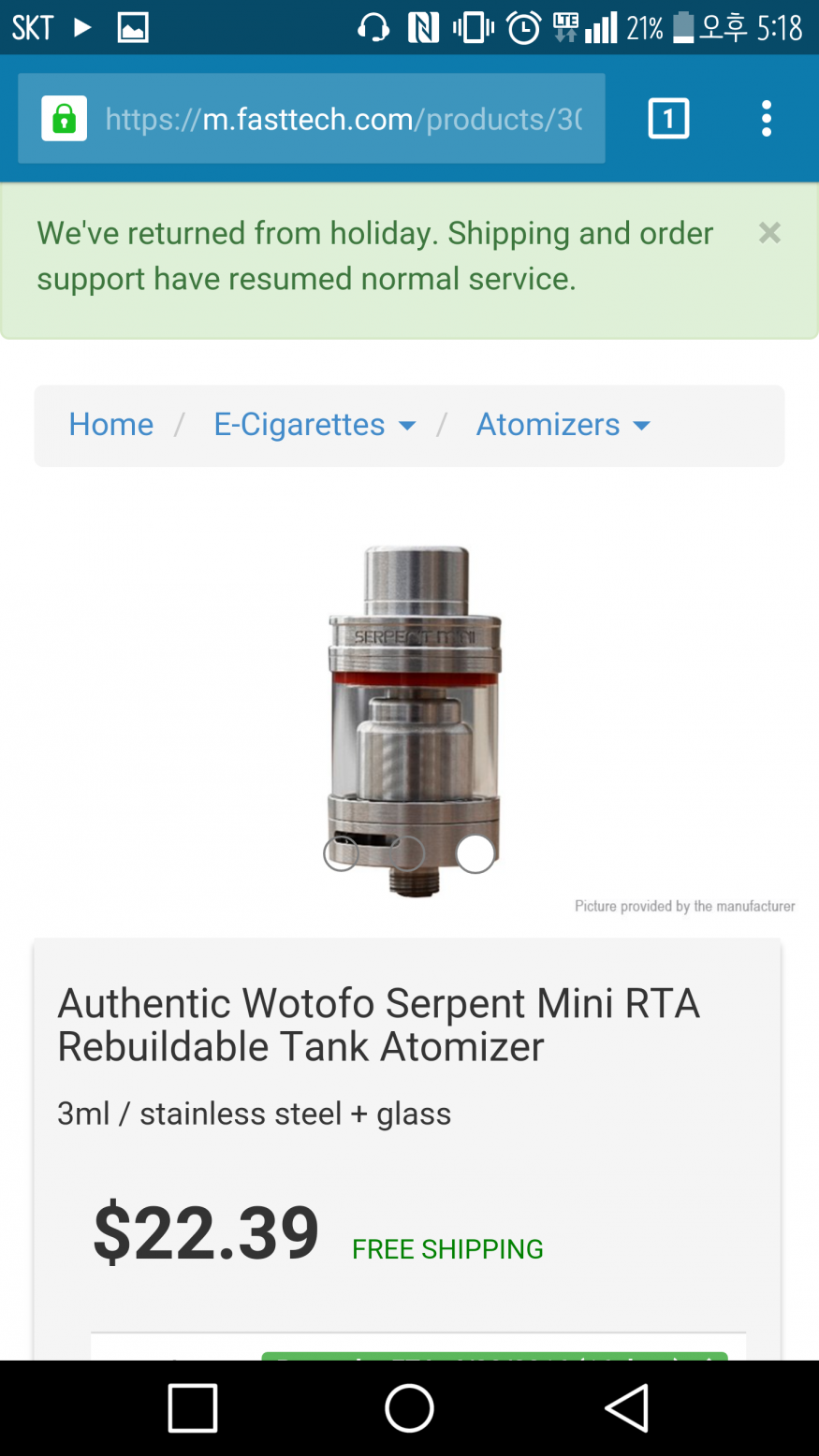Open the browser overflow menu

(x=767, y=119)
